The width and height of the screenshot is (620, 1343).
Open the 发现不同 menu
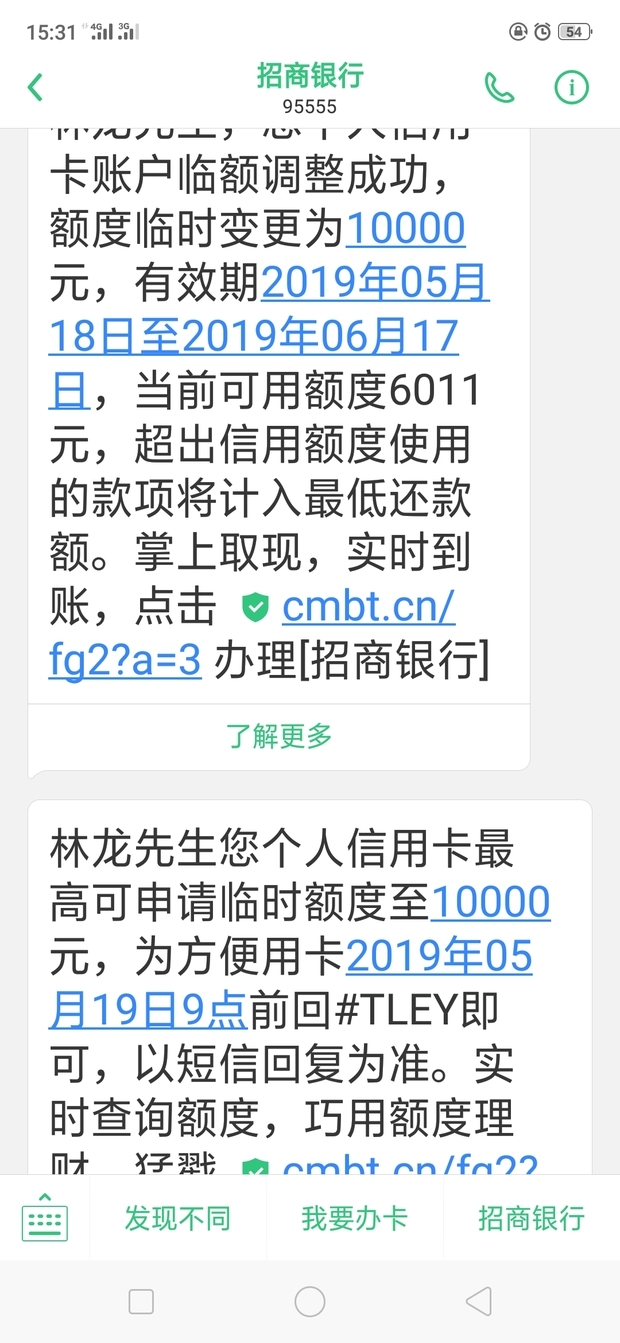(178, 1218)
